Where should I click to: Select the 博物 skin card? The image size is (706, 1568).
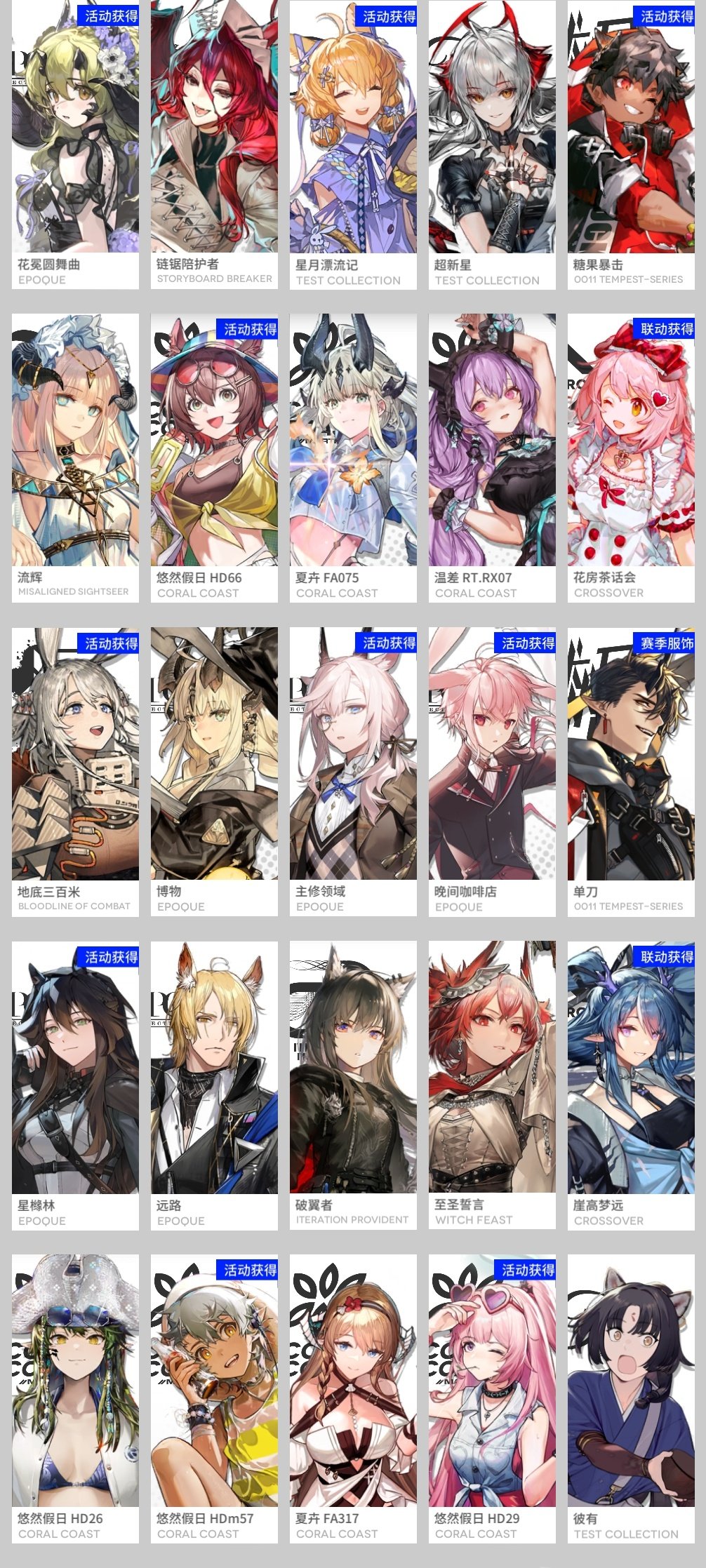click(x=214, y=770)
